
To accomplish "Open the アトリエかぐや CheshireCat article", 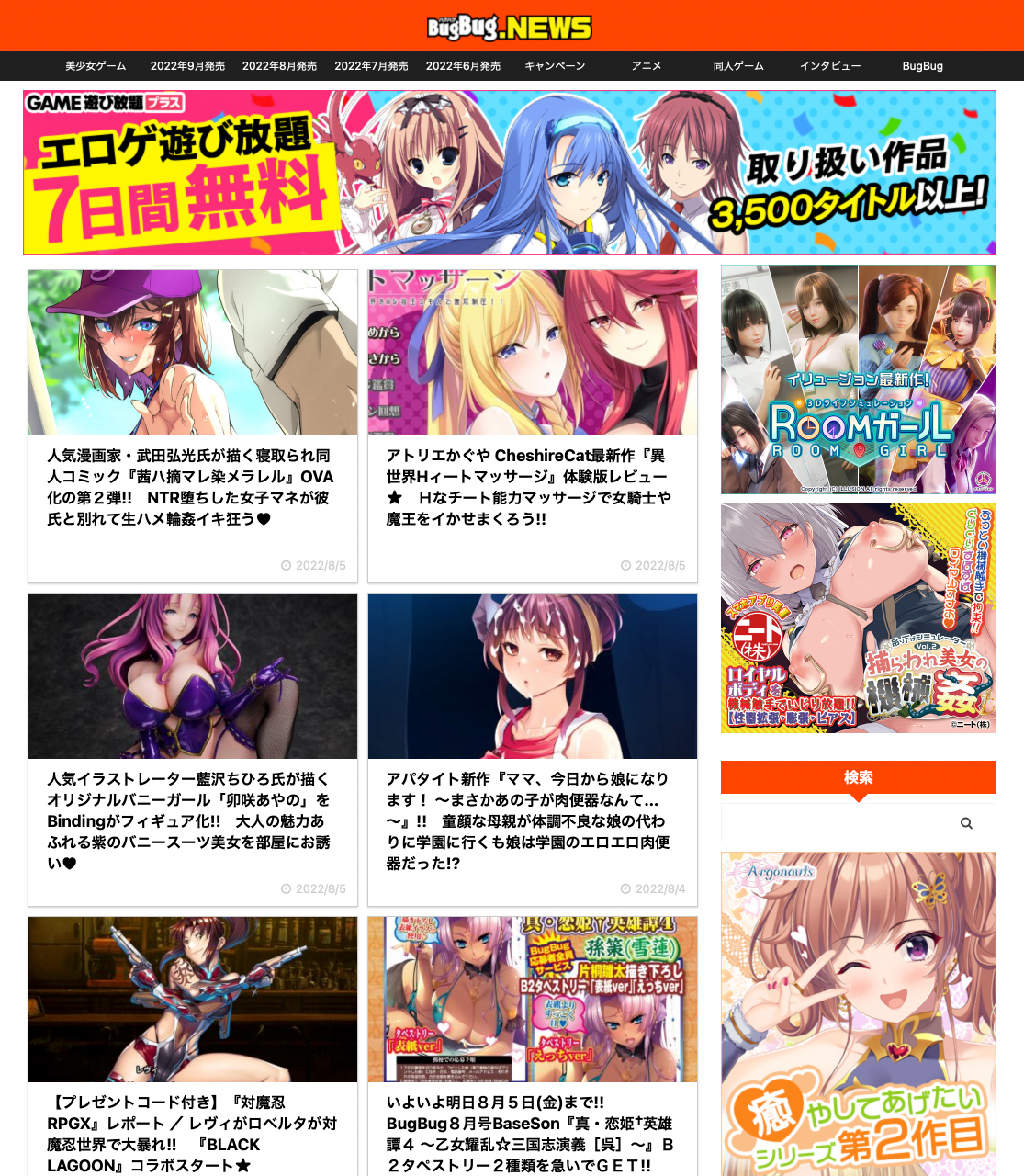I will point(531,487).
